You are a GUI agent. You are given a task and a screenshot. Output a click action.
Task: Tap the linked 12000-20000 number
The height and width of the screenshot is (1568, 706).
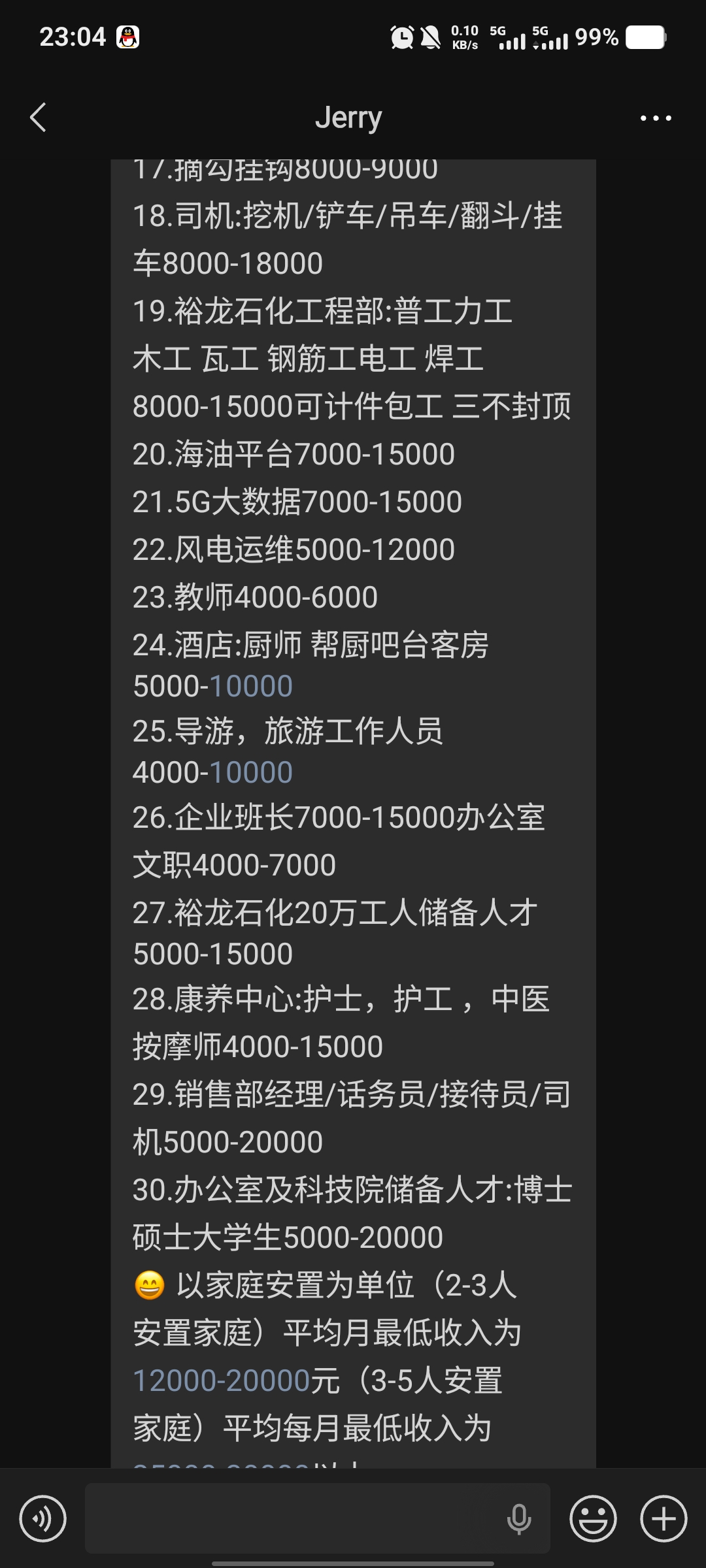coord(221,1380)
